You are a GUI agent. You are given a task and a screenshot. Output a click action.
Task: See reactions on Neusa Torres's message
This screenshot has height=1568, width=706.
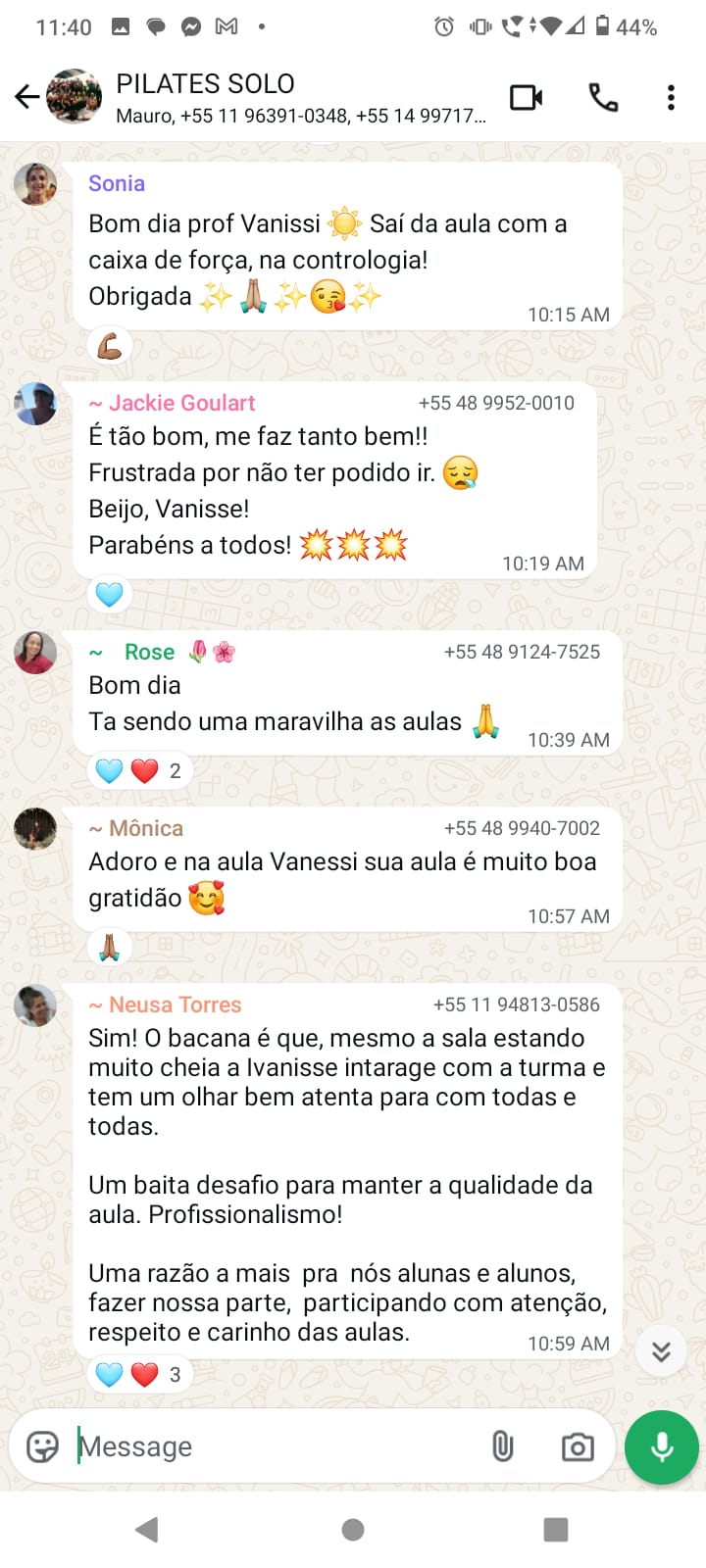click(138, 1375)
